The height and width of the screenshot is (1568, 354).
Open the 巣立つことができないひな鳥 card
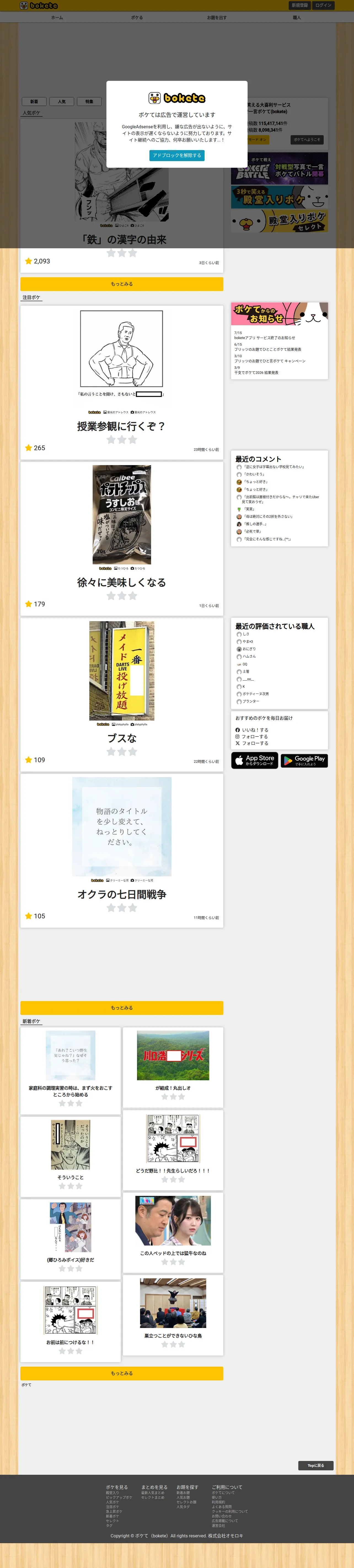[173, 1315]
